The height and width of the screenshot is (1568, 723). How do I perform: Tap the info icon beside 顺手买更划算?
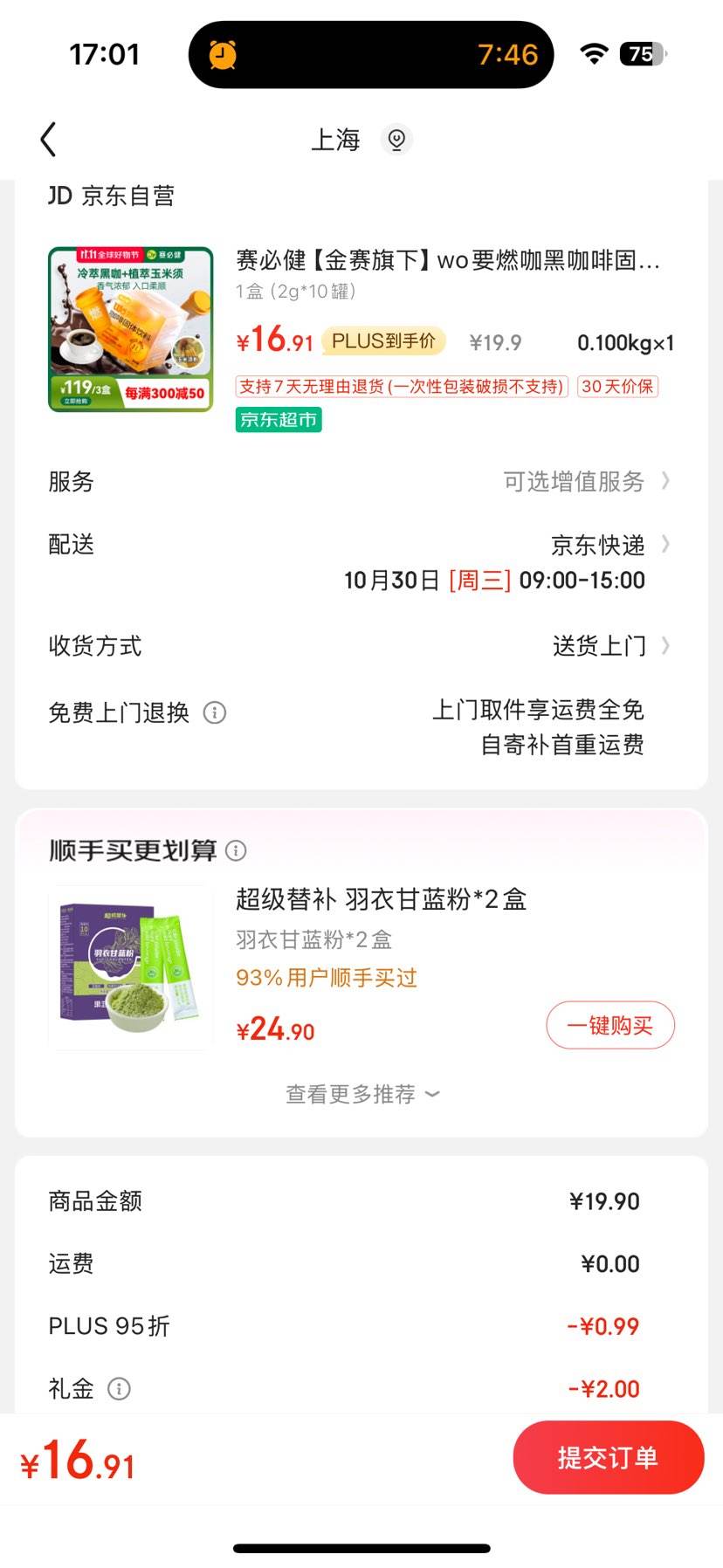236,849
